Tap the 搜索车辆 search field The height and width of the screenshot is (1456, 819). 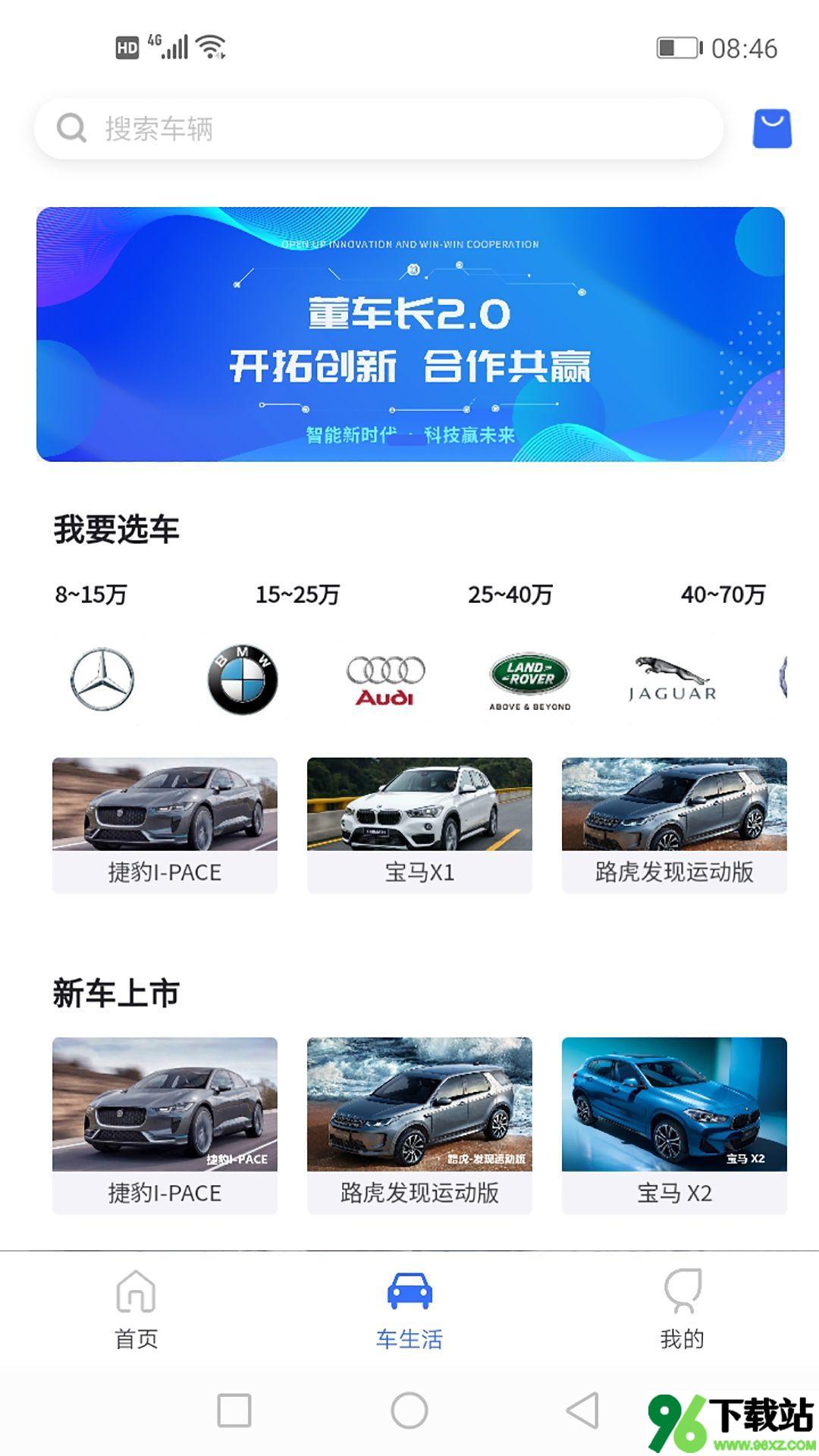[x=379, y=128]
